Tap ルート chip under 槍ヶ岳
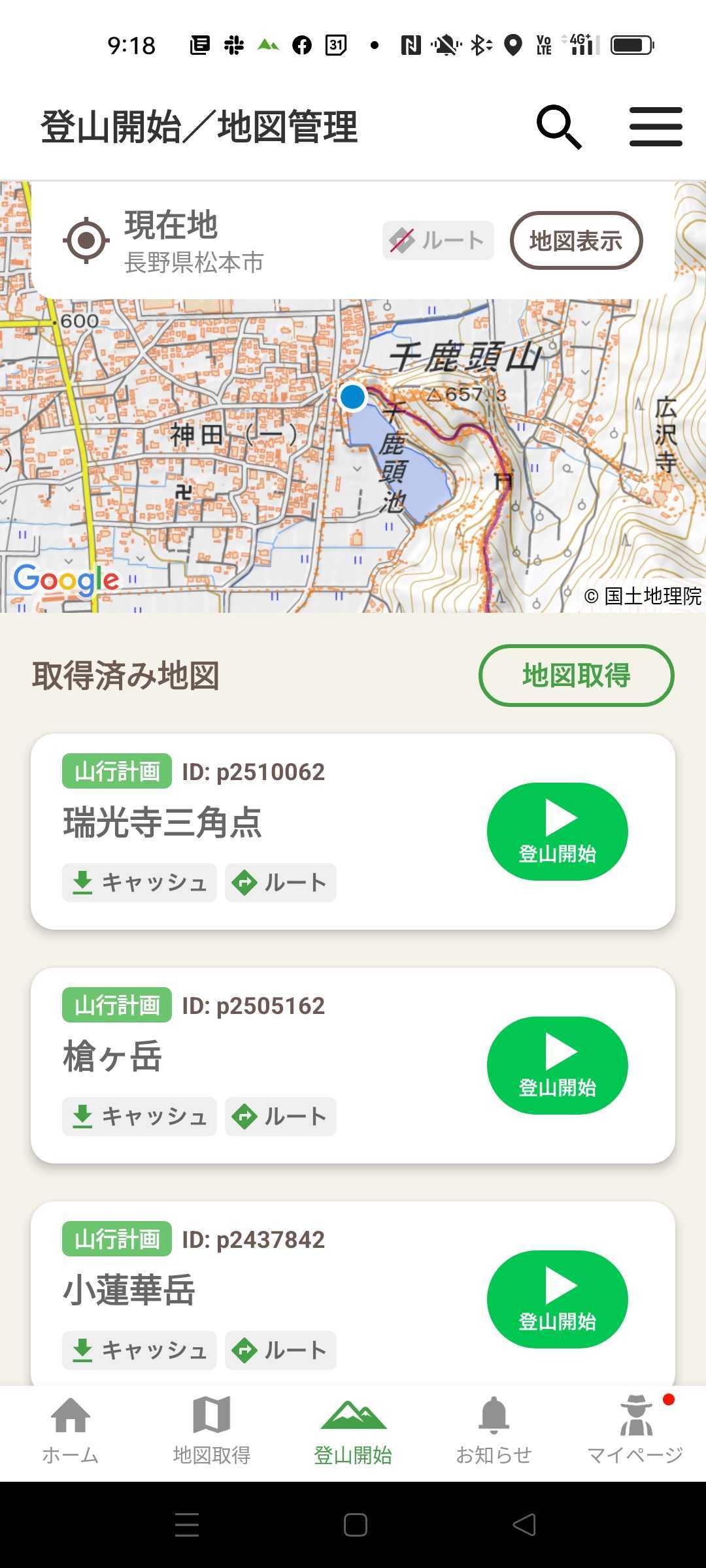 (x=280, y=1117)
